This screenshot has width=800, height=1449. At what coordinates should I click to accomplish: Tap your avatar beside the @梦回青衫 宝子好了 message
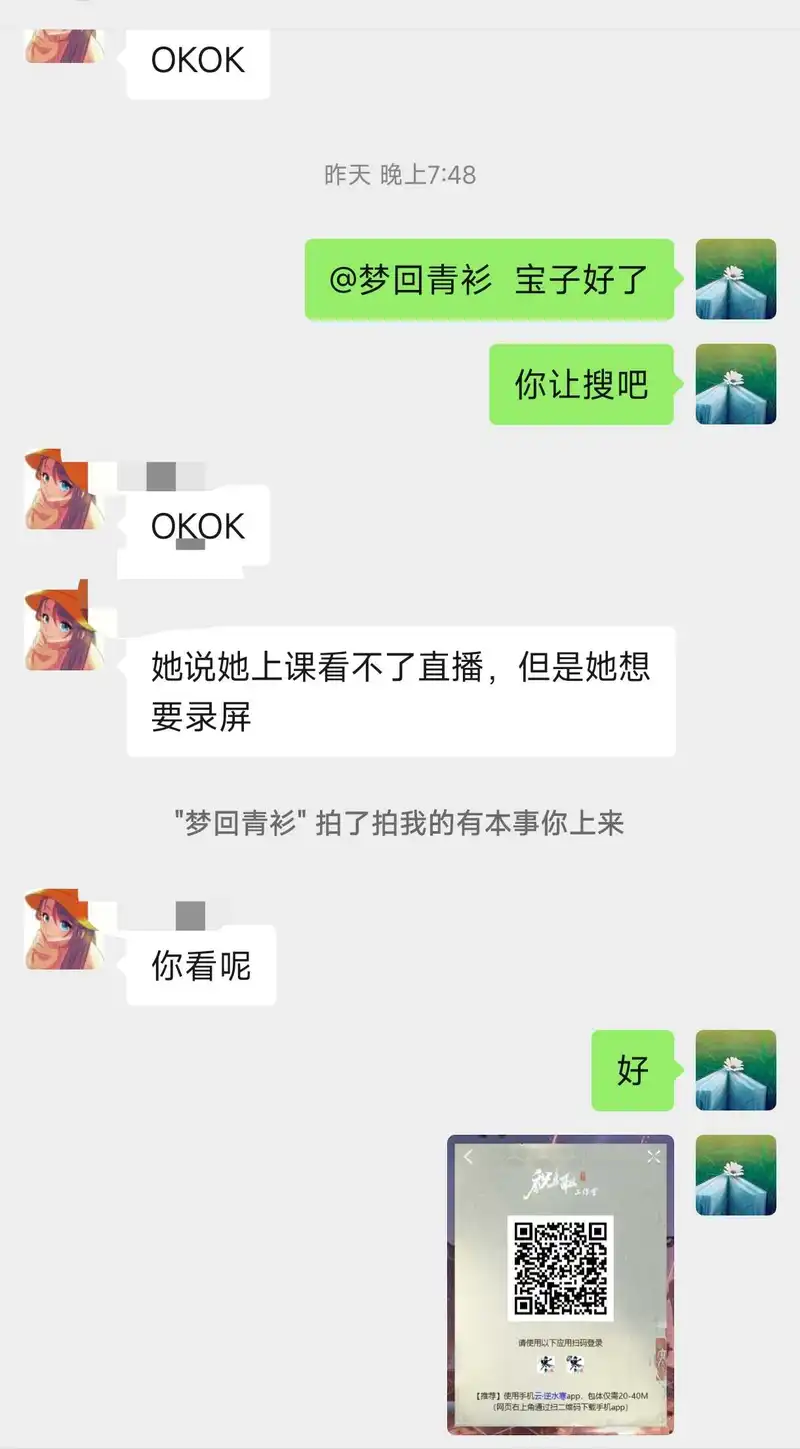[735, 279]
